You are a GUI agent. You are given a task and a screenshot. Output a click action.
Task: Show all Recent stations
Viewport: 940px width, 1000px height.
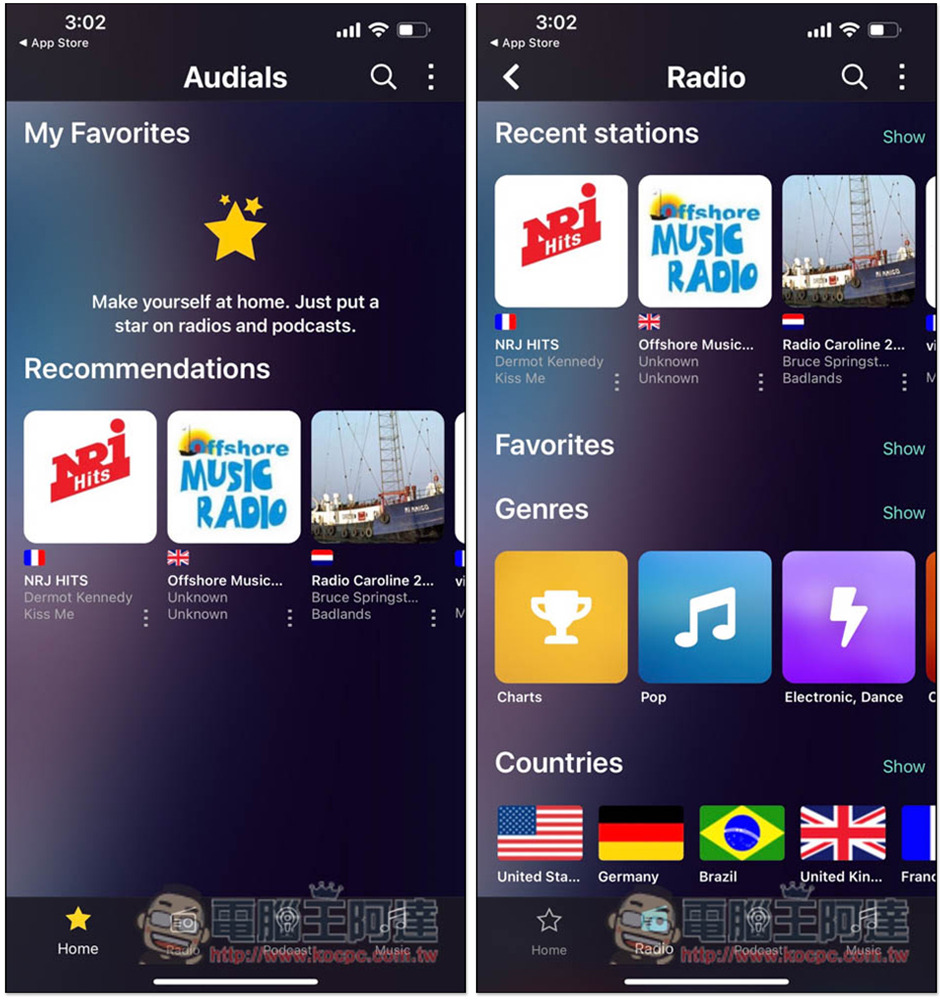[x=903, y=137]
